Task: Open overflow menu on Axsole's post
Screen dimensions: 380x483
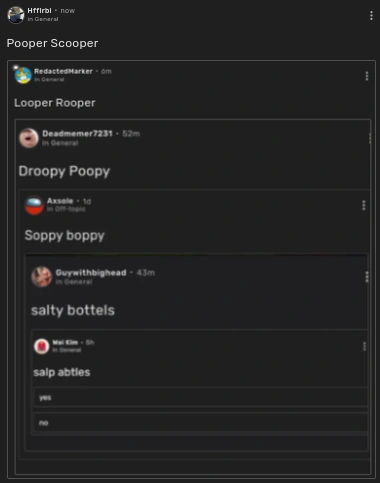Action: pyautogui.click(x=364, y=205)
